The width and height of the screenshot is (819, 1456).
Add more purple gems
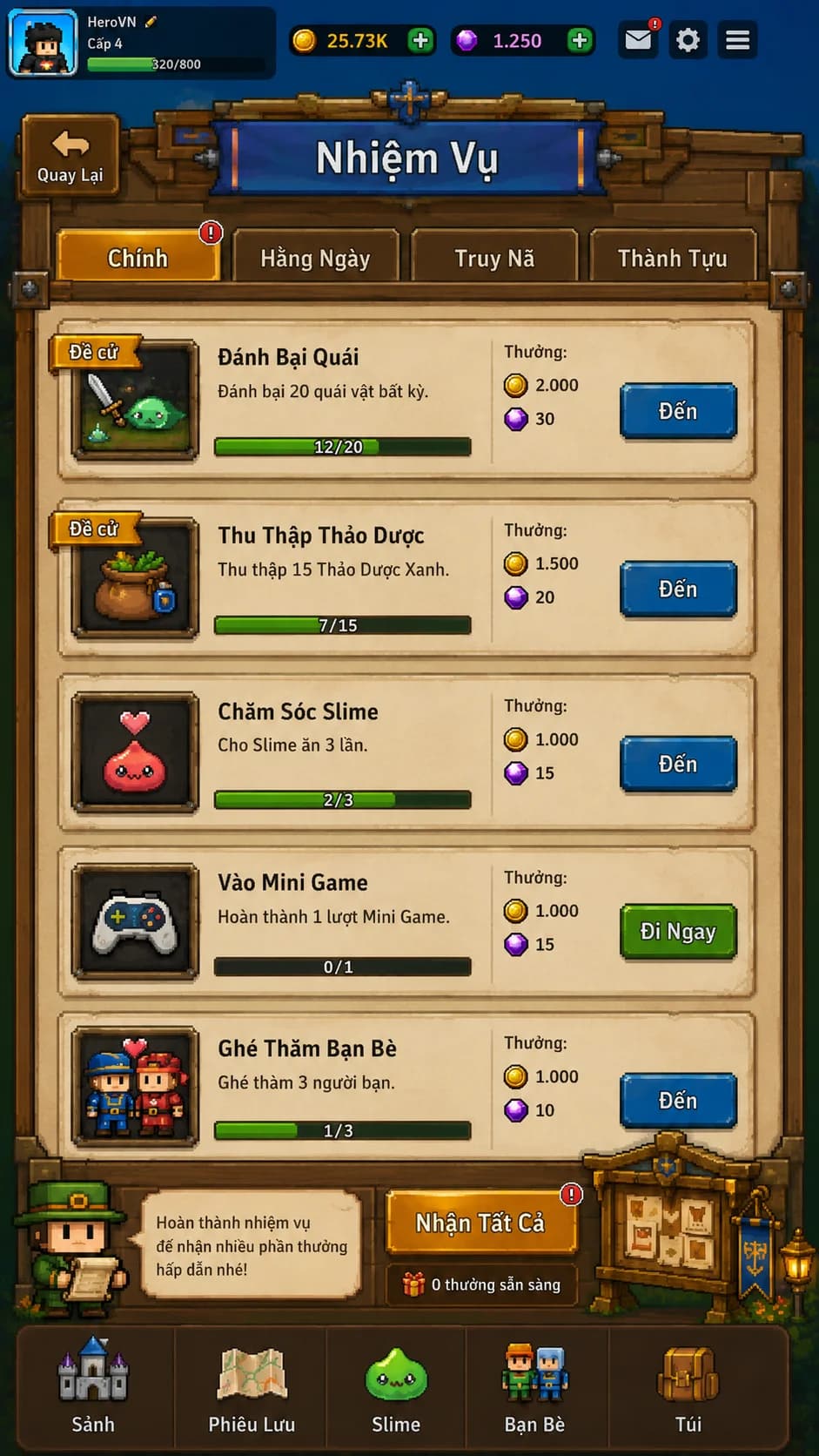coord(580,40)
